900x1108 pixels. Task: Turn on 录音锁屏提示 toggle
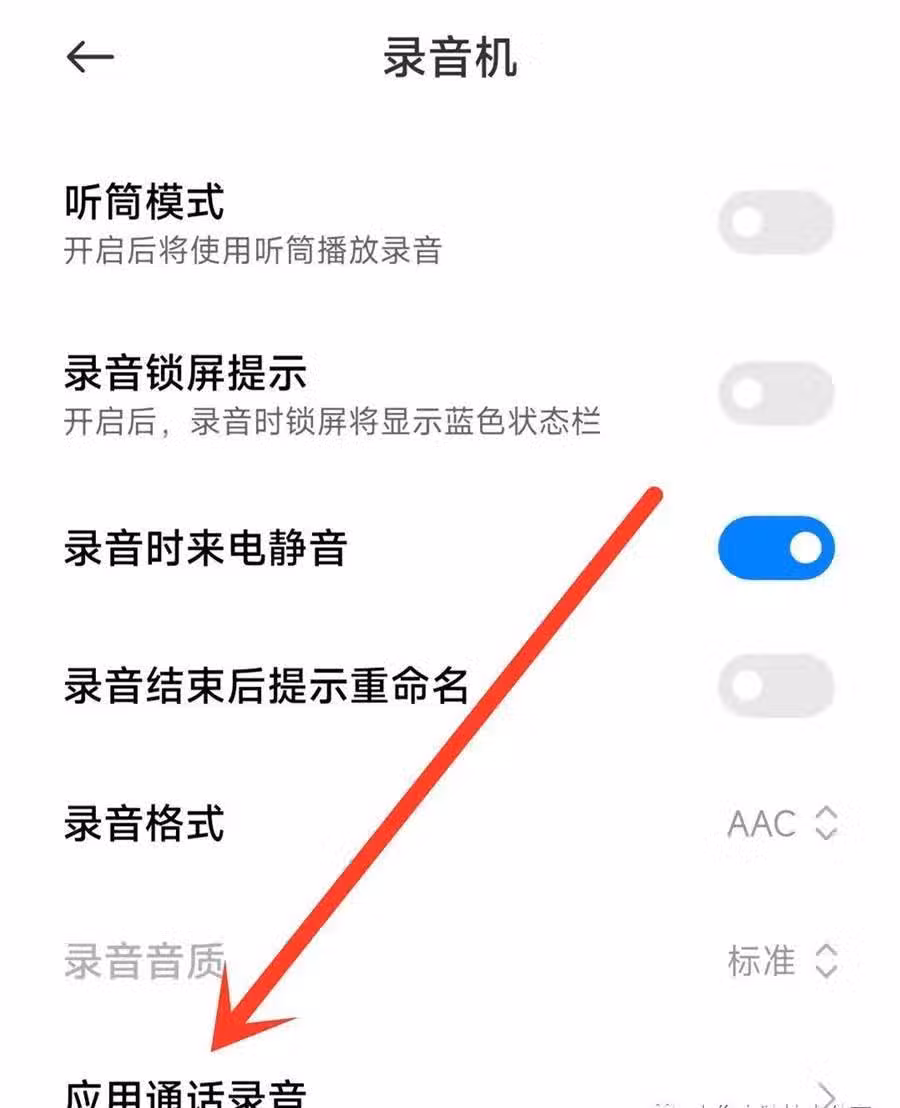775,391
